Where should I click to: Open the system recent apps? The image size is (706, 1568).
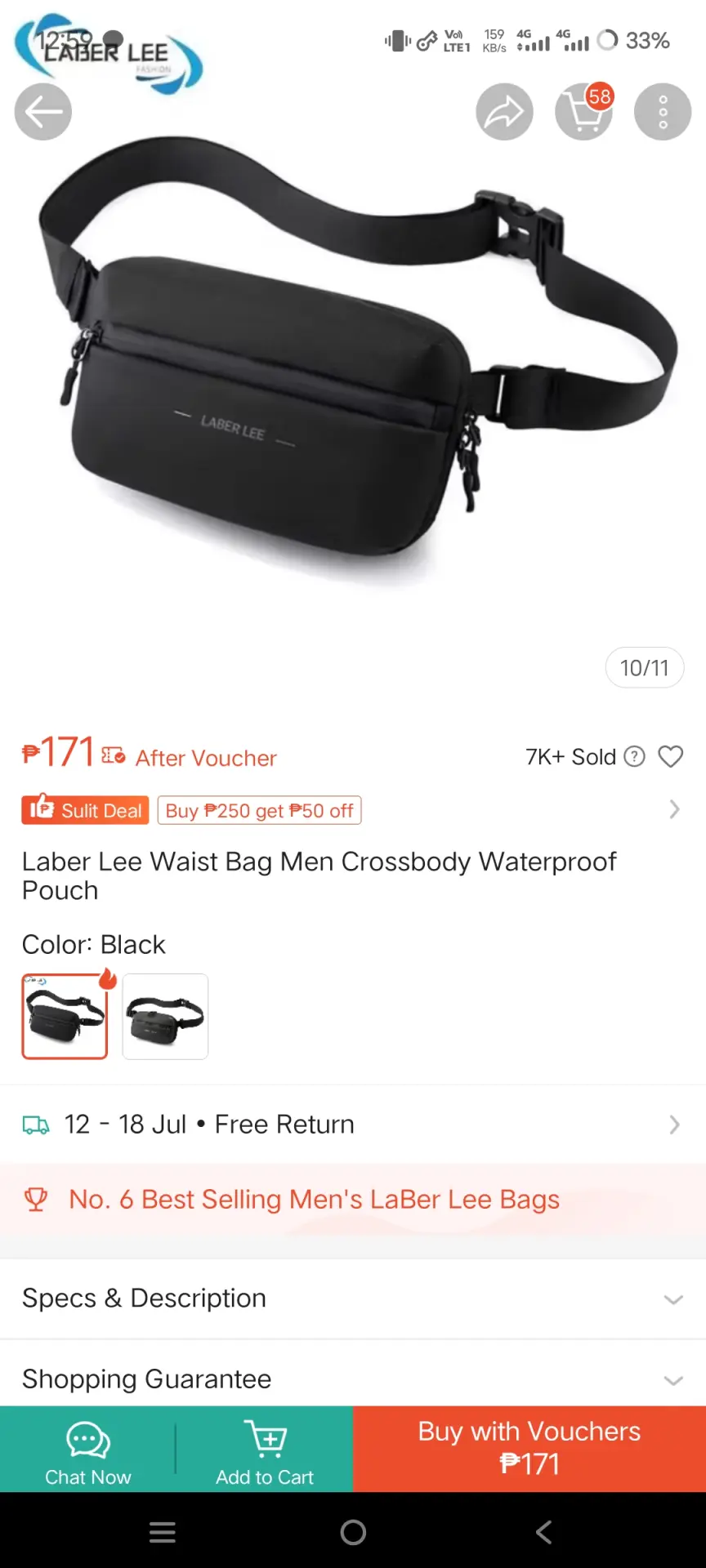click(163, 1532)
